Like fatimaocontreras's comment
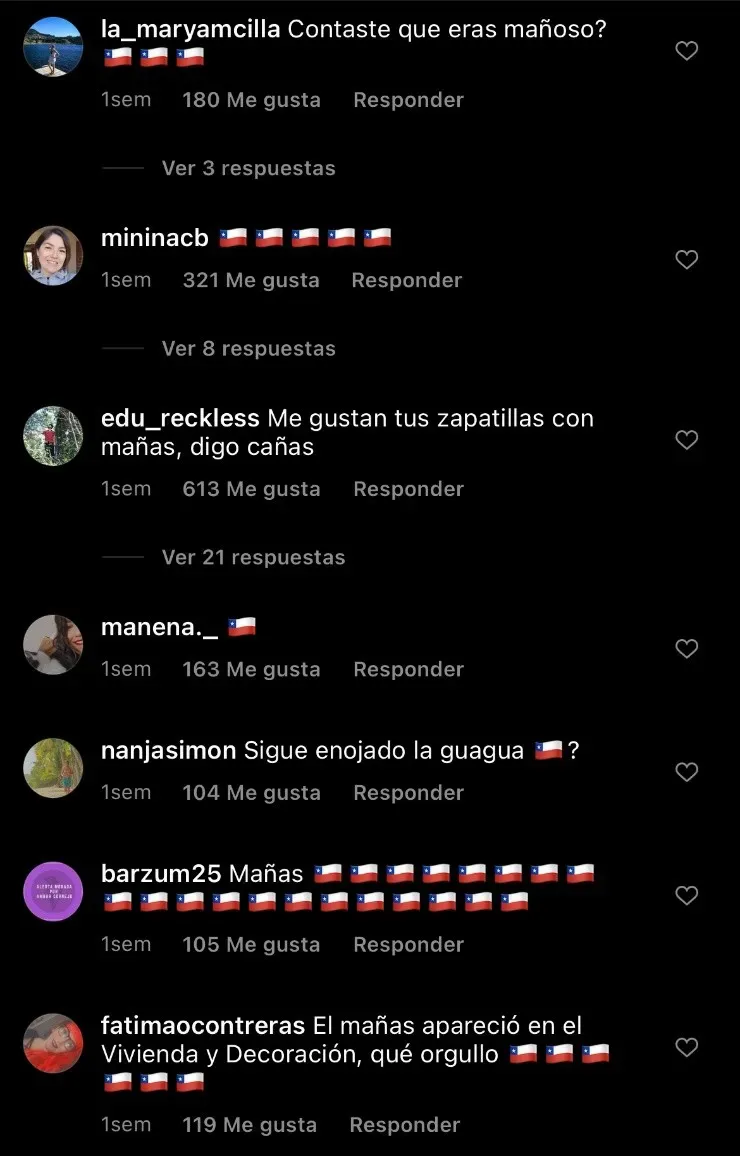Screen dimensions: 740x1156 [686, 1048]
